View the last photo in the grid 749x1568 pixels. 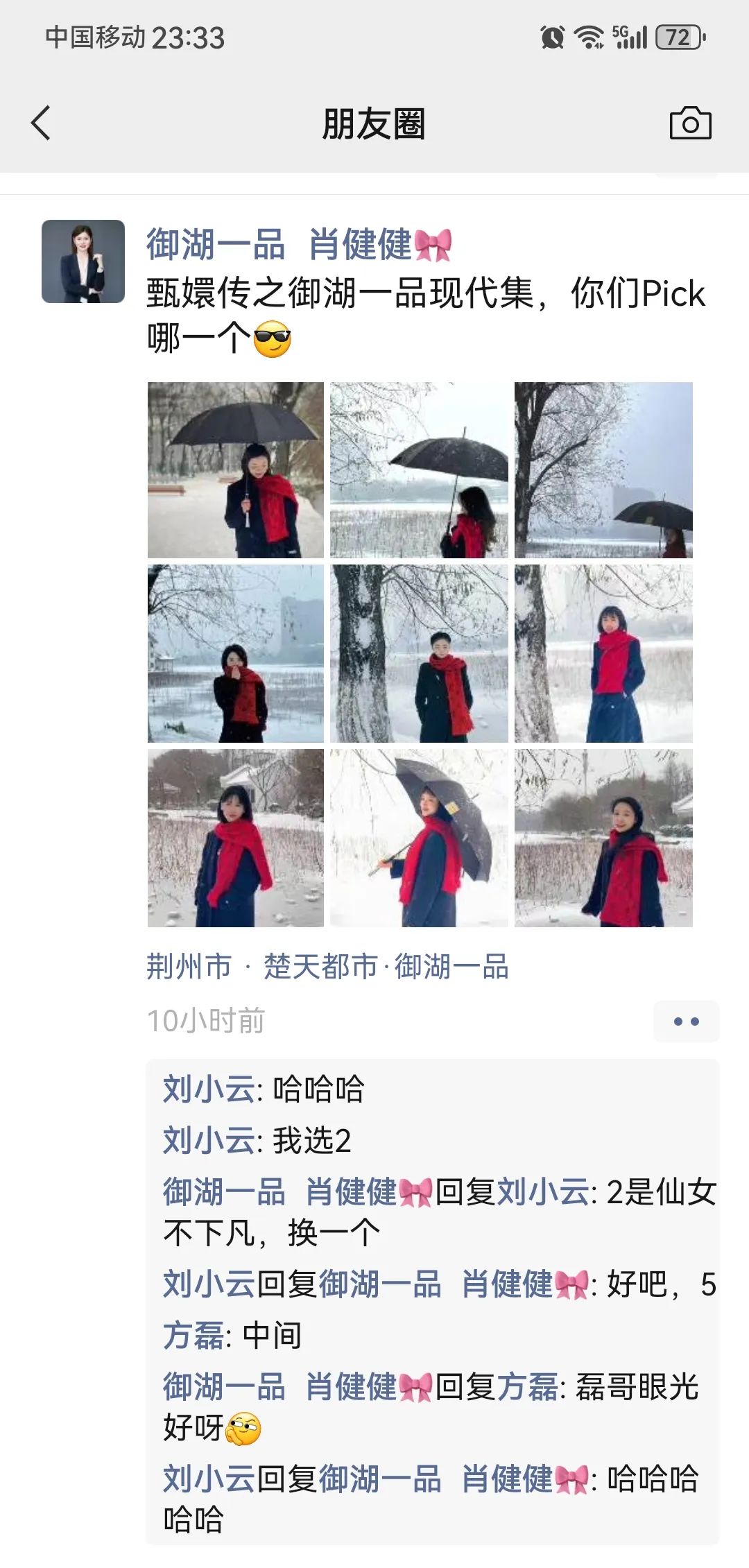tap(603, 838)
